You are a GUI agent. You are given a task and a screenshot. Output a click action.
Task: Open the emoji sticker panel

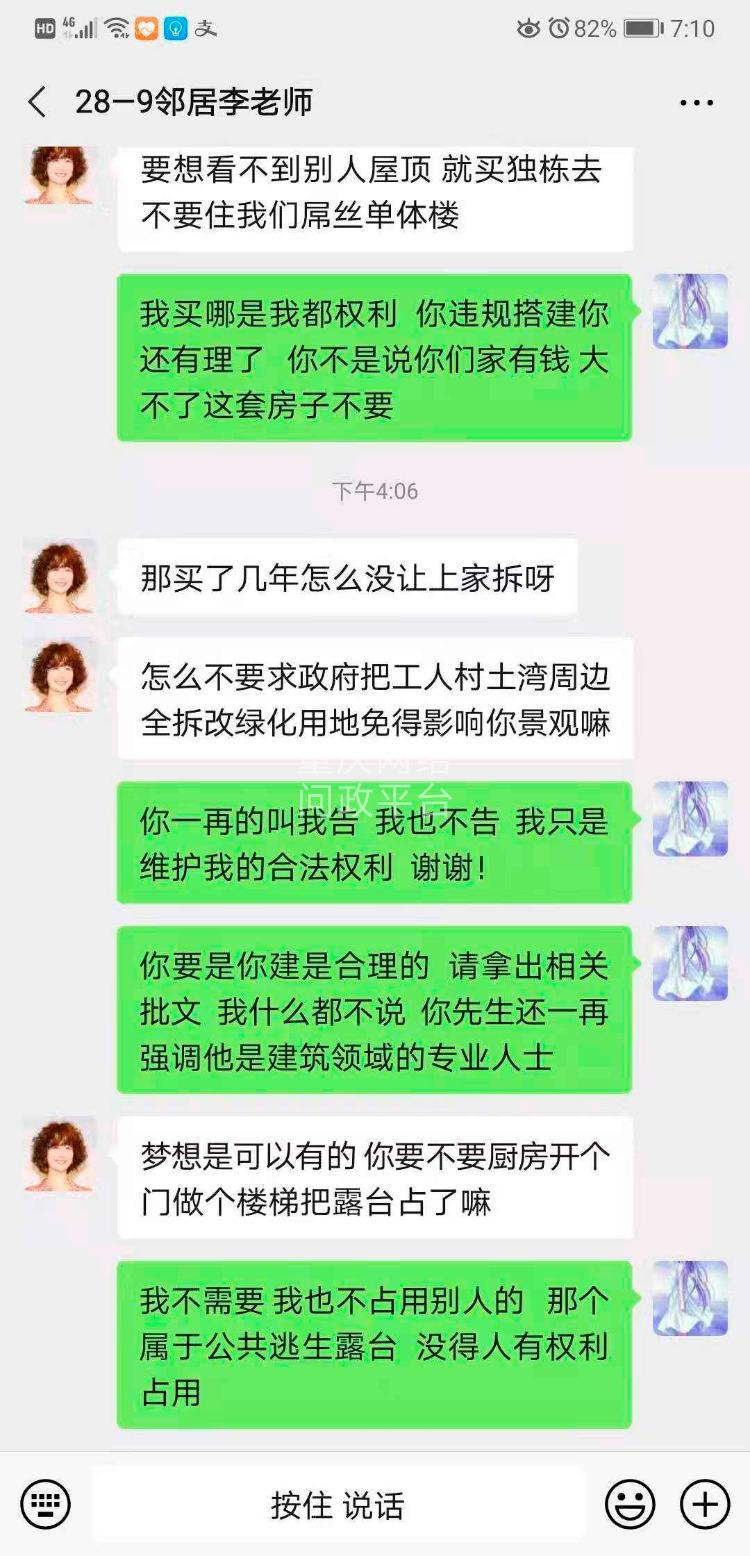(630, 1504)
